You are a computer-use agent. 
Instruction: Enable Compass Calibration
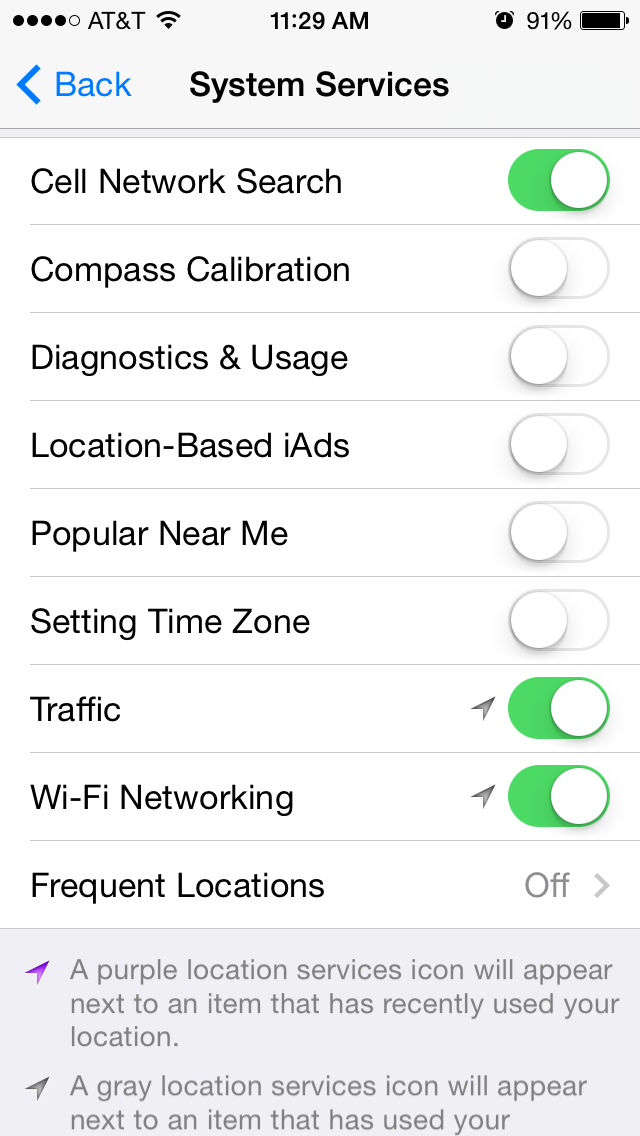point(558,269)
